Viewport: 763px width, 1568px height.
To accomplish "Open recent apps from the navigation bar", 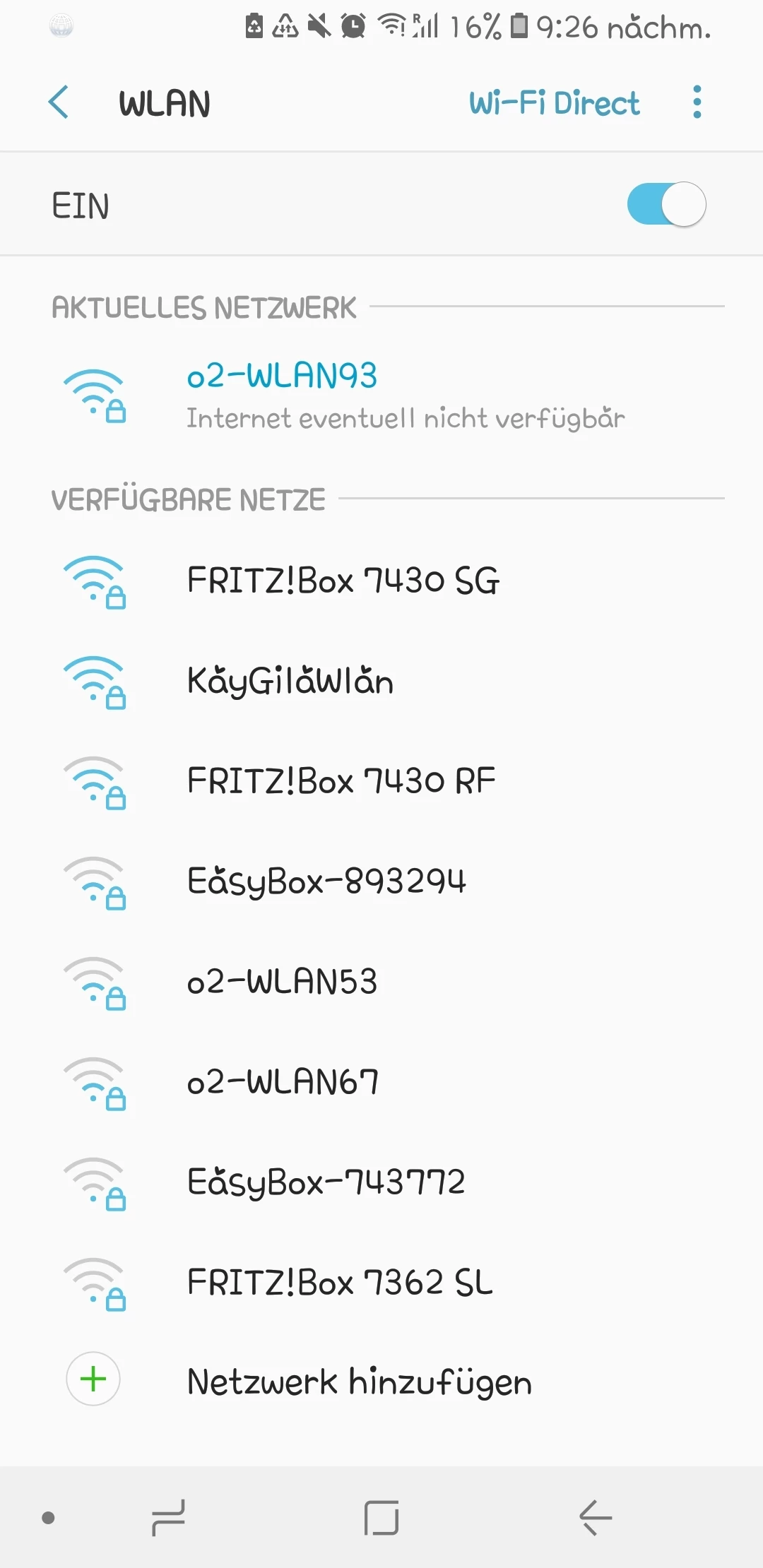I will [x=168, y=1517].
